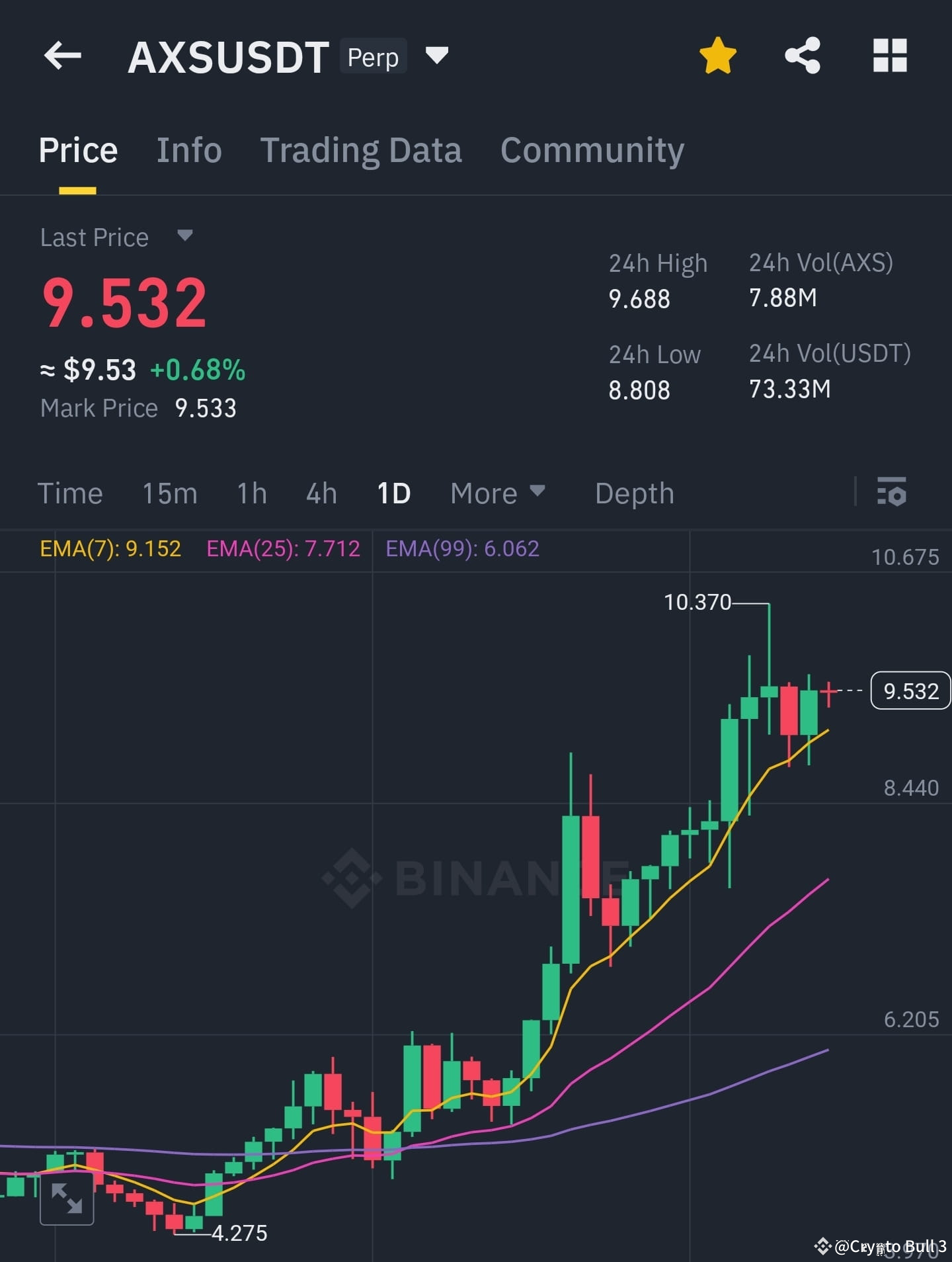952x1262 pixels.
Task: Open the Depth view
Action: [633, 493]
